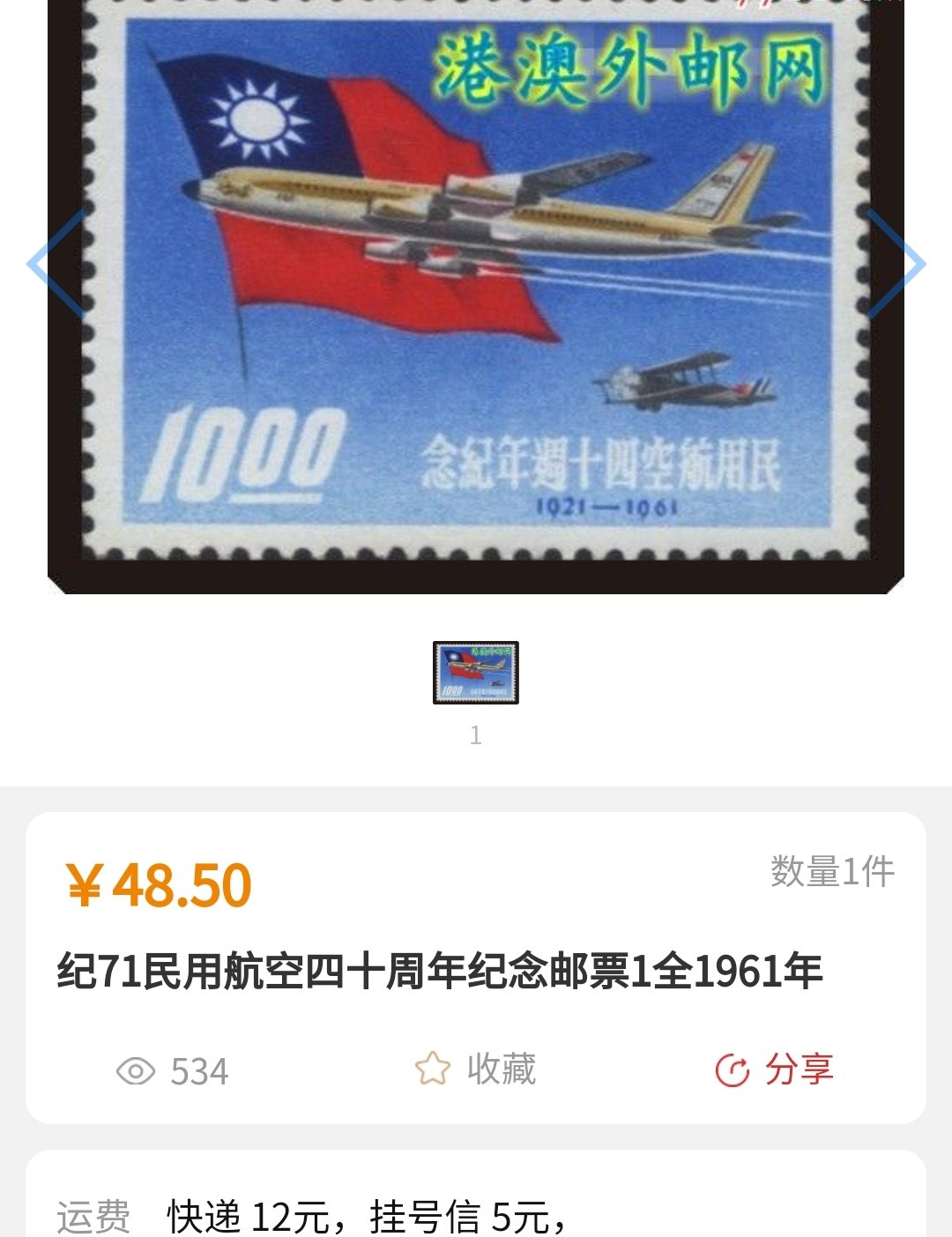Select the first stamp thumbnail
The height and width of the screenshot is (1237, 952).
[476, 673]
